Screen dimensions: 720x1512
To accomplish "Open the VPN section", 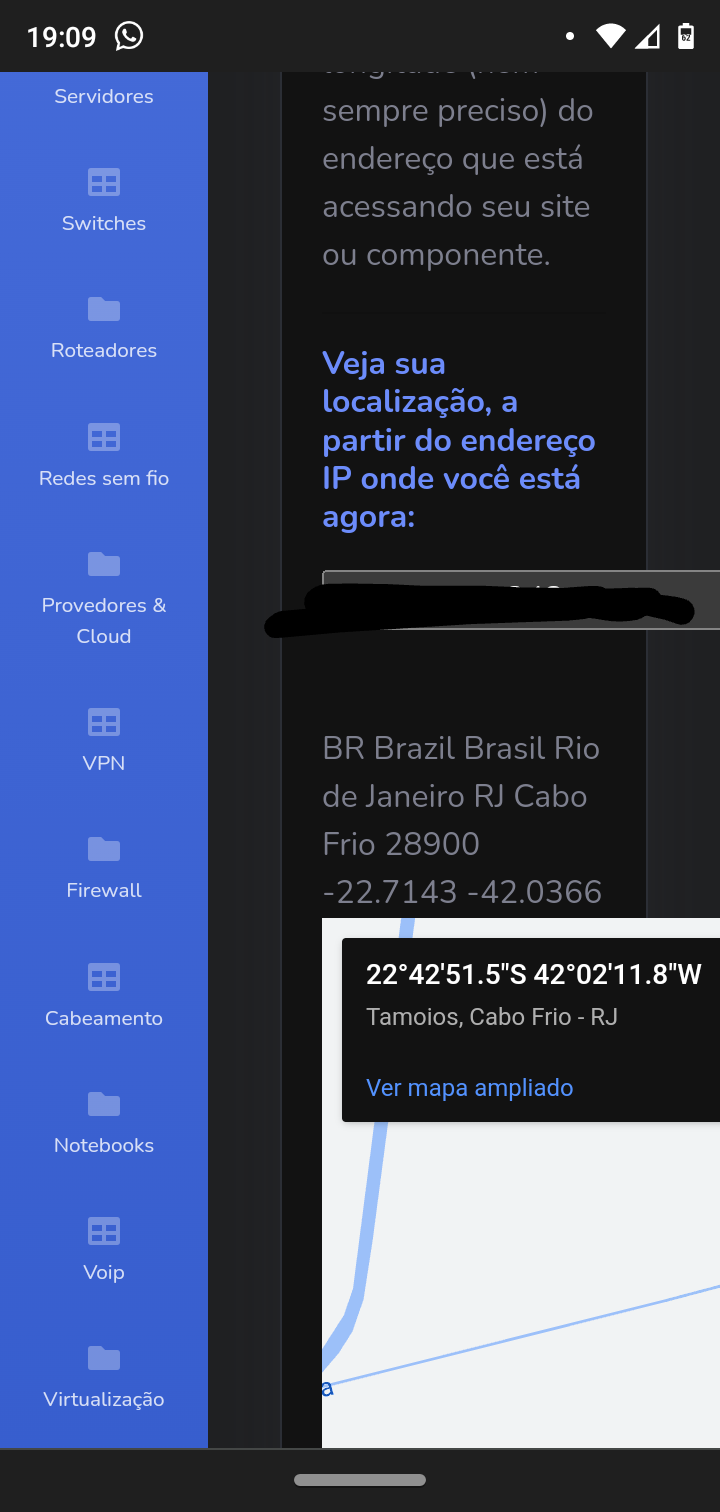I will [104, 741].
